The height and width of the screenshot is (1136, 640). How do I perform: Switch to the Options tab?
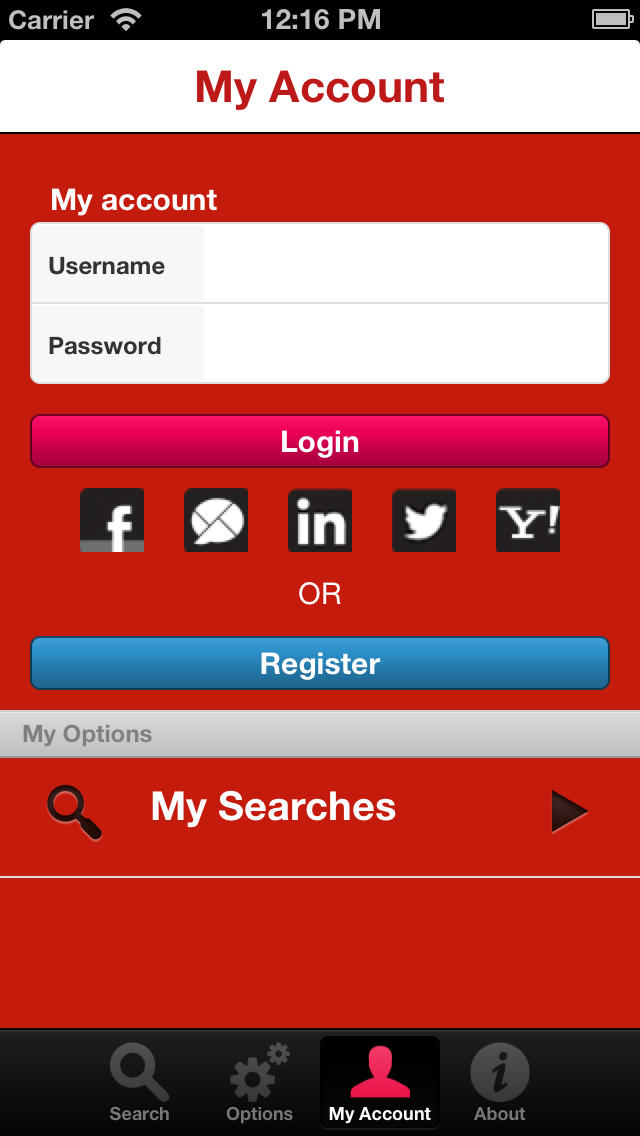(x=259, y=1083)
